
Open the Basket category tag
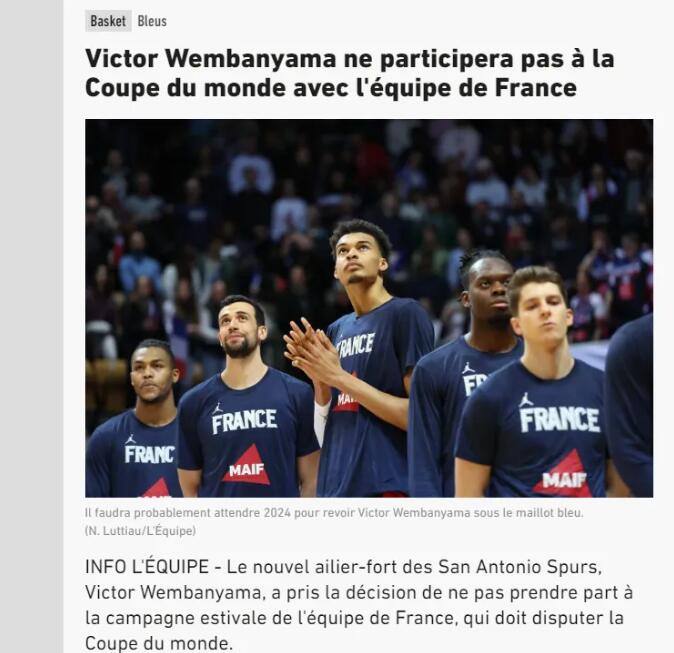[108, 21]
